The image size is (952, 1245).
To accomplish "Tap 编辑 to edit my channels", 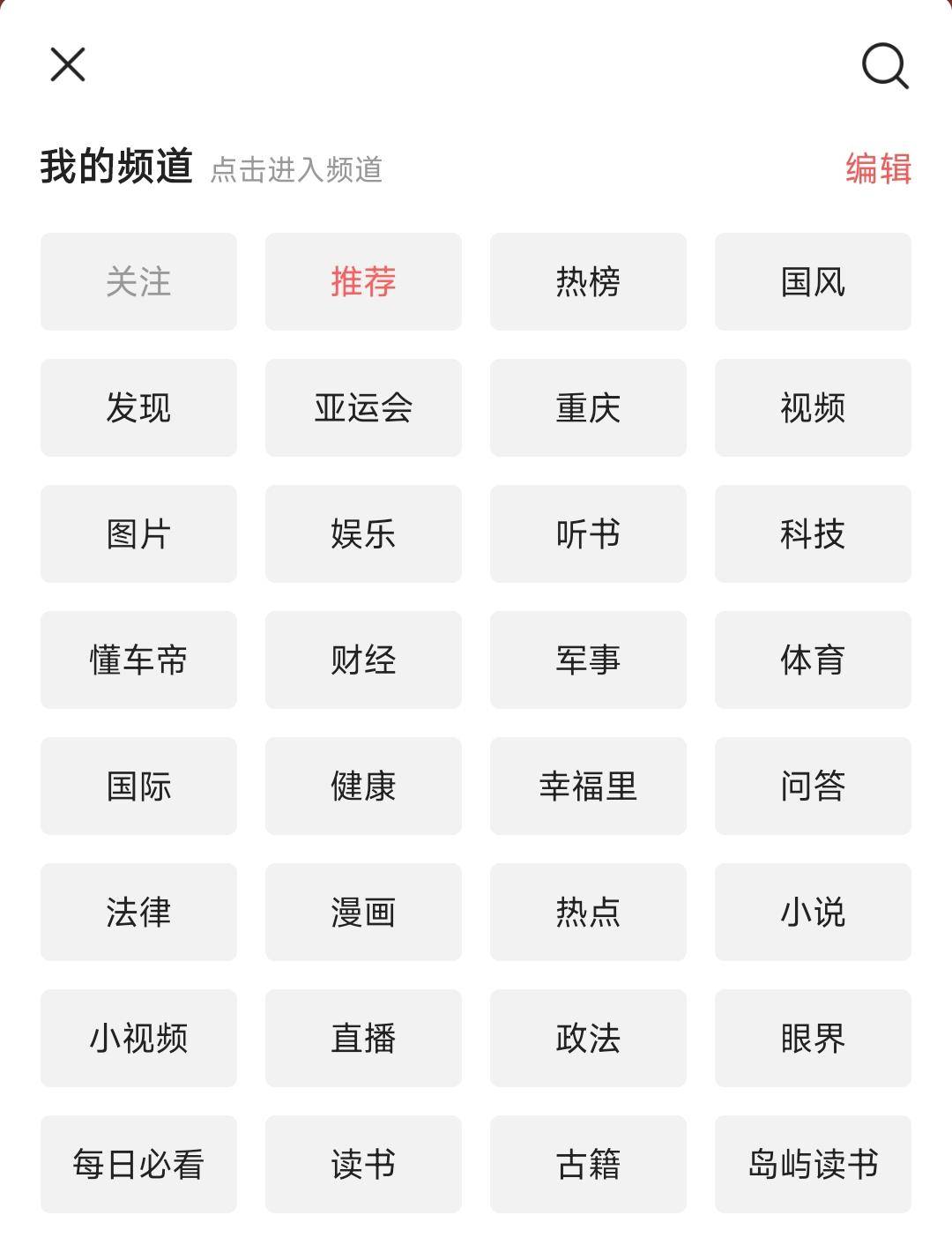I will [x=878, y=168].
